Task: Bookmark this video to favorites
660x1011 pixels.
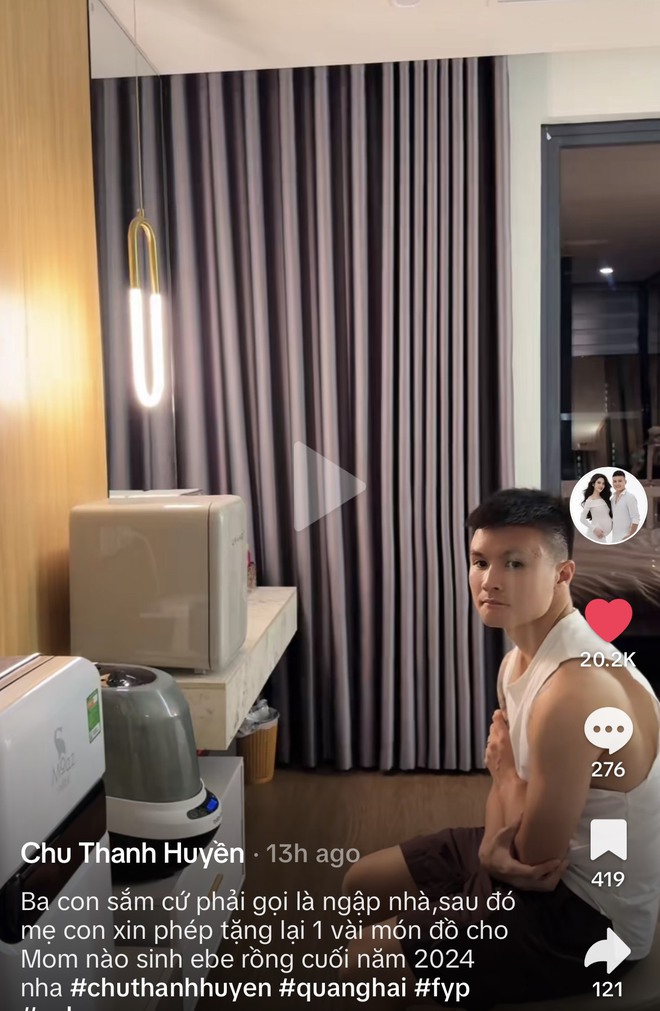Action: (x=608, y=841)
